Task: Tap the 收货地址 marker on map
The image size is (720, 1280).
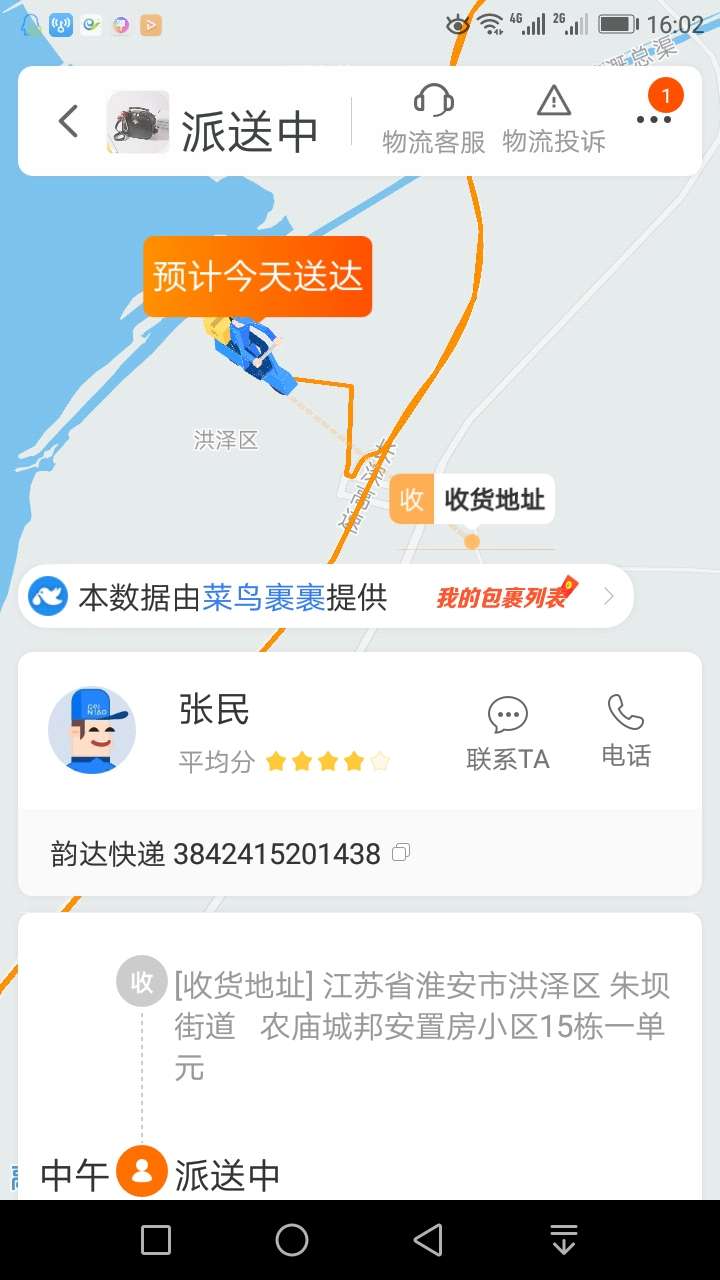Action: pyautogui.click(x=472, y=500)
